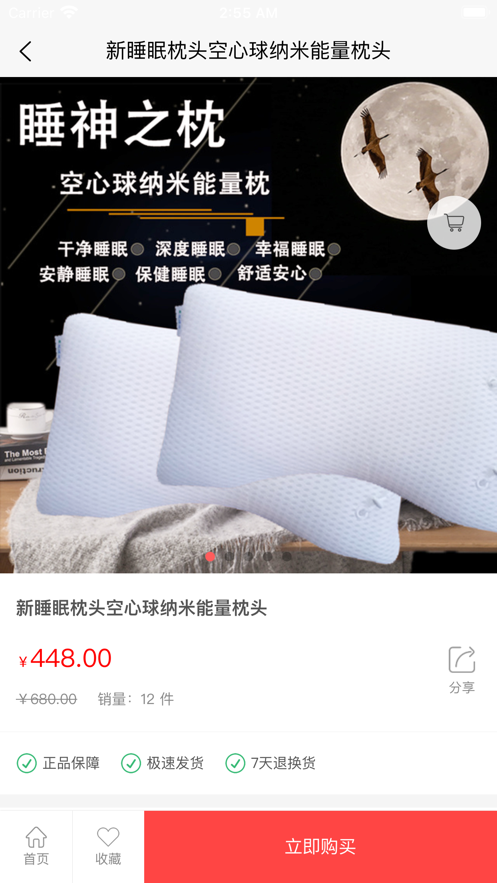Share this pillow product via 分享
Image resolution: width=497 pixels, height=883 pixels.
point(462,670)
